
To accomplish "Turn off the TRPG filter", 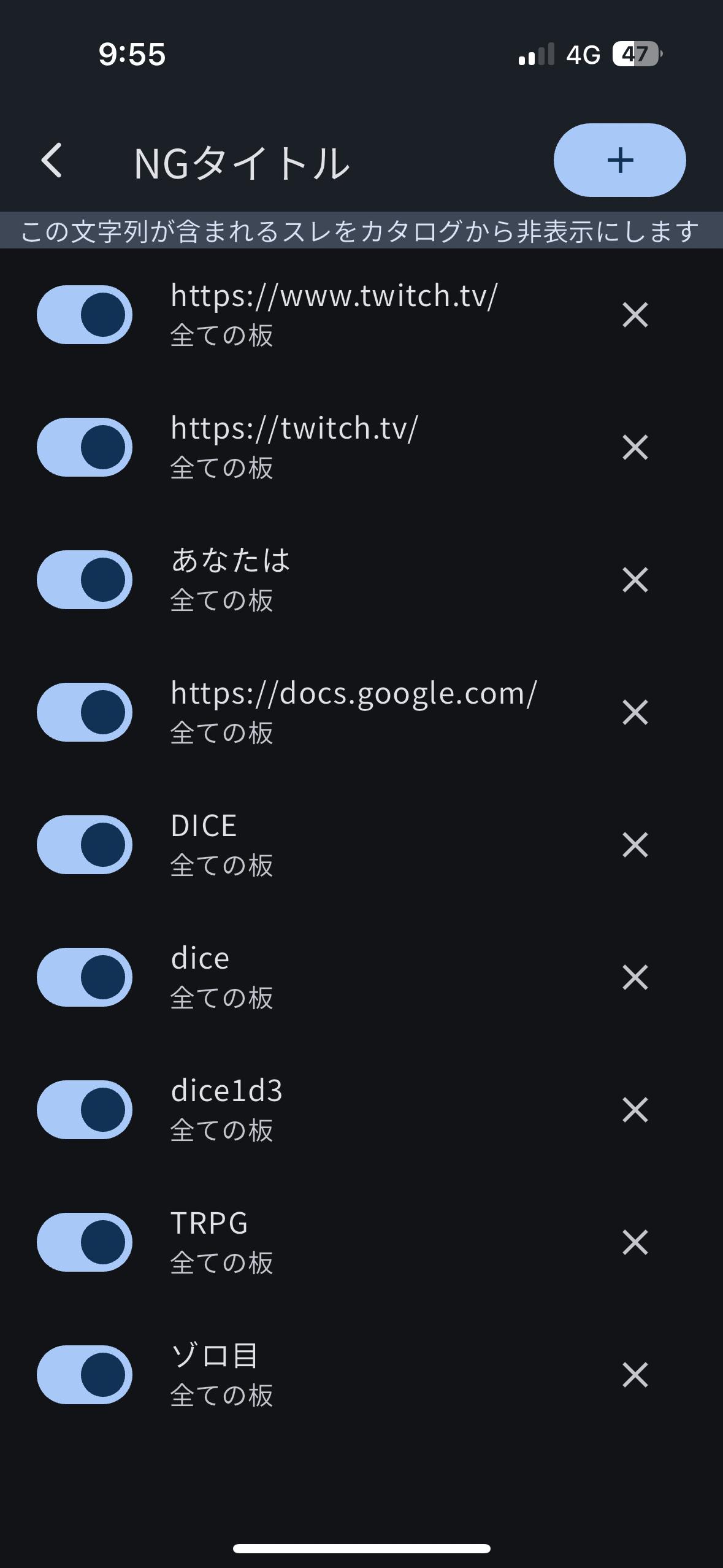I will point(85,1242).
